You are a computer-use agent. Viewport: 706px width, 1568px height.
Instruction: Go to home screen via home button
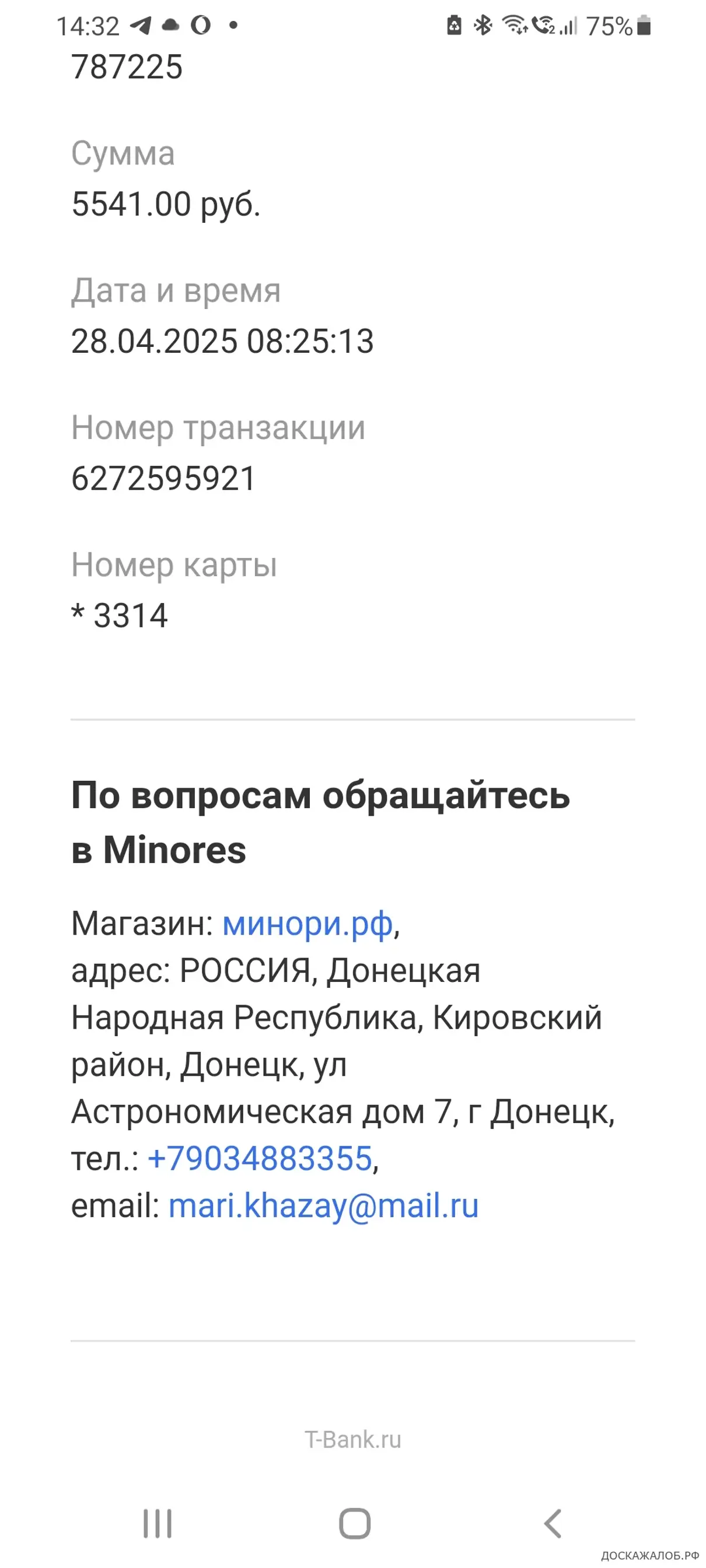[355, 1524]
